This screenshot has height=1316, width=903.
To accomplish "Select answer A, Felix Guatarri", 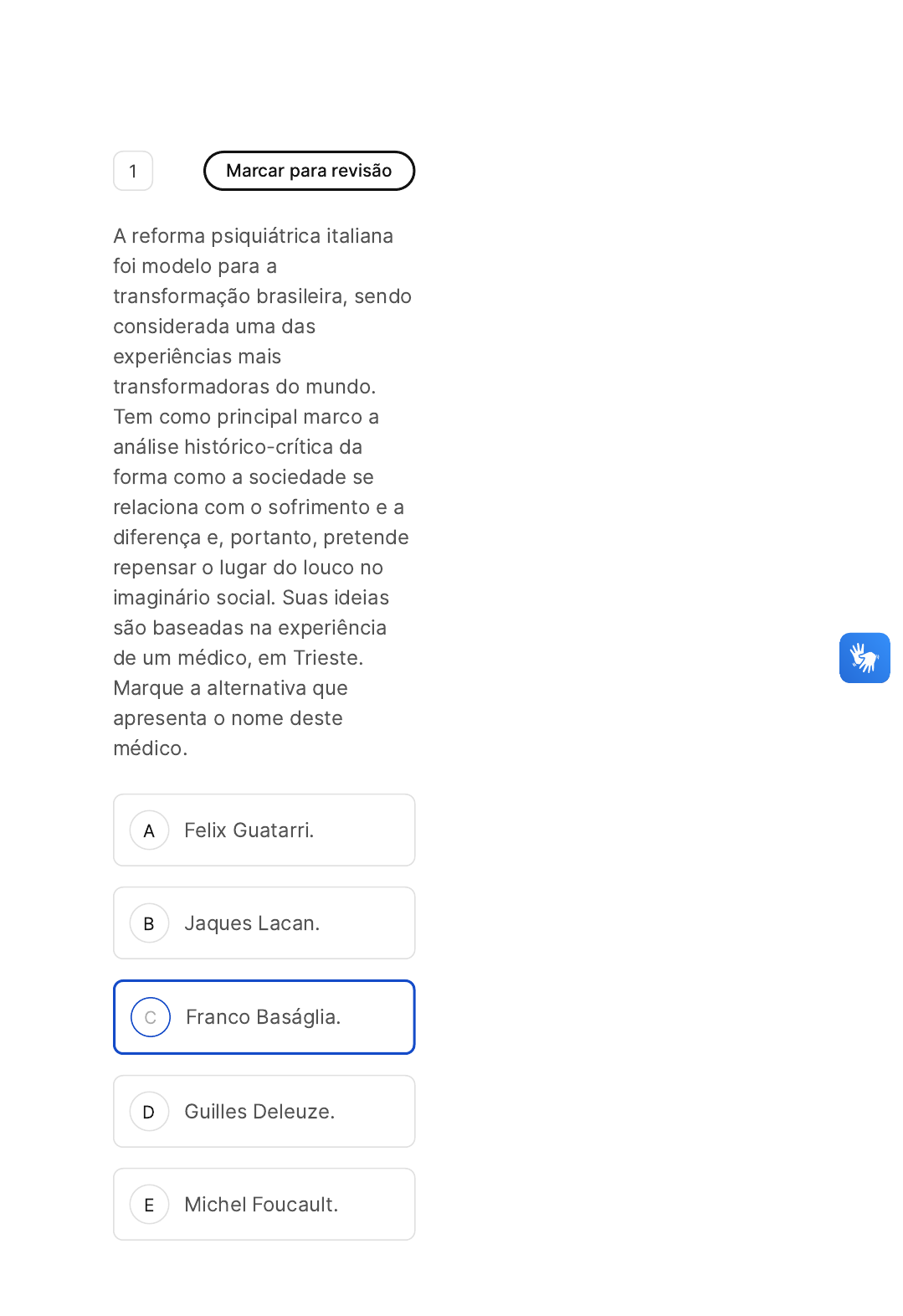I will [x=264, y=830].
